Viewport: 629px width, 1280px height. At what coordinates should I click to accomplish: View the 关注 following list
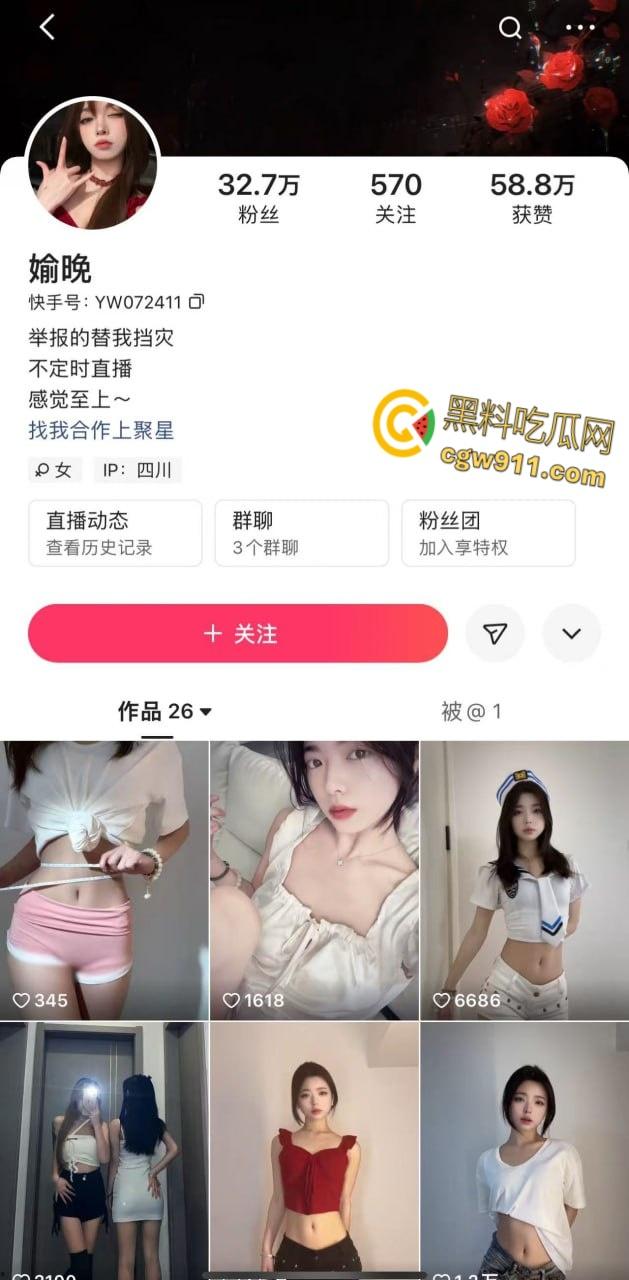(395, 197)
